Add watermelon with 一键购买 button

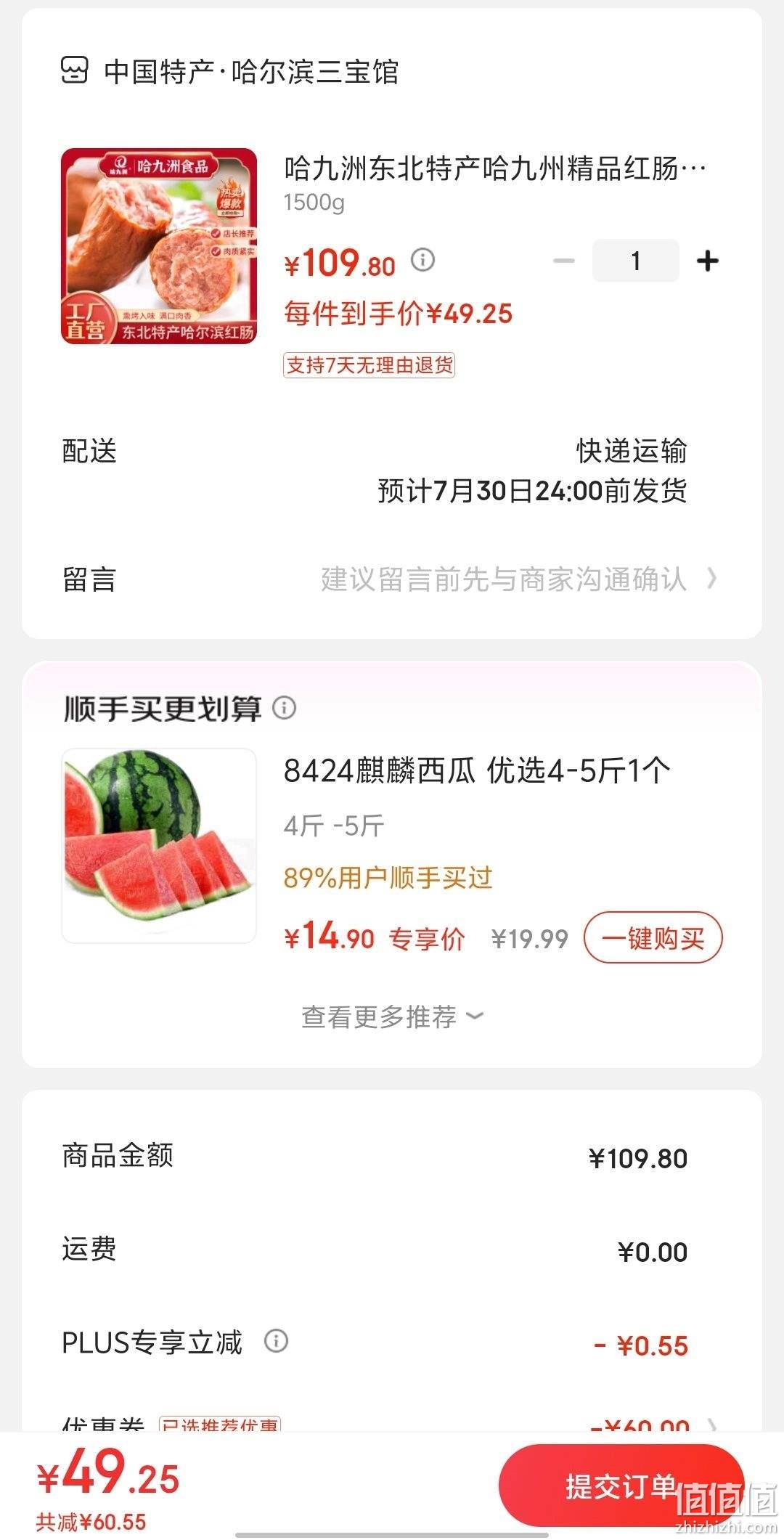[x=653, y=938]
